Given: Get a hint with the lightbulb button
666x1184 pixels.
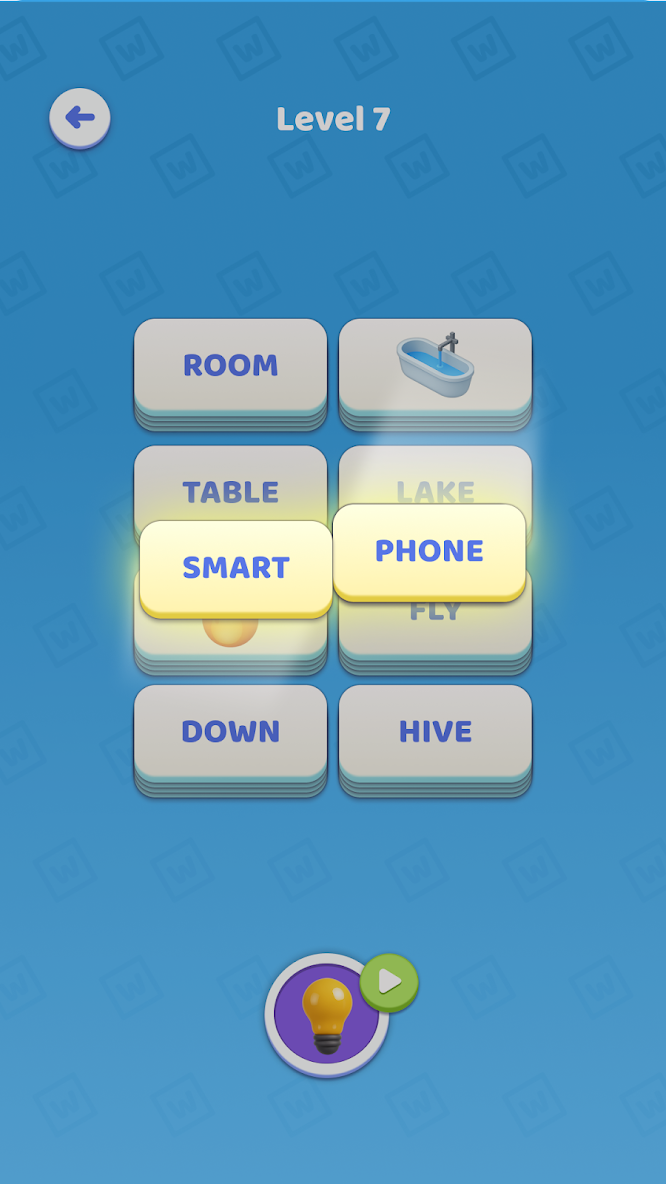Looking at the screenshot, I should click(327, 1015).
